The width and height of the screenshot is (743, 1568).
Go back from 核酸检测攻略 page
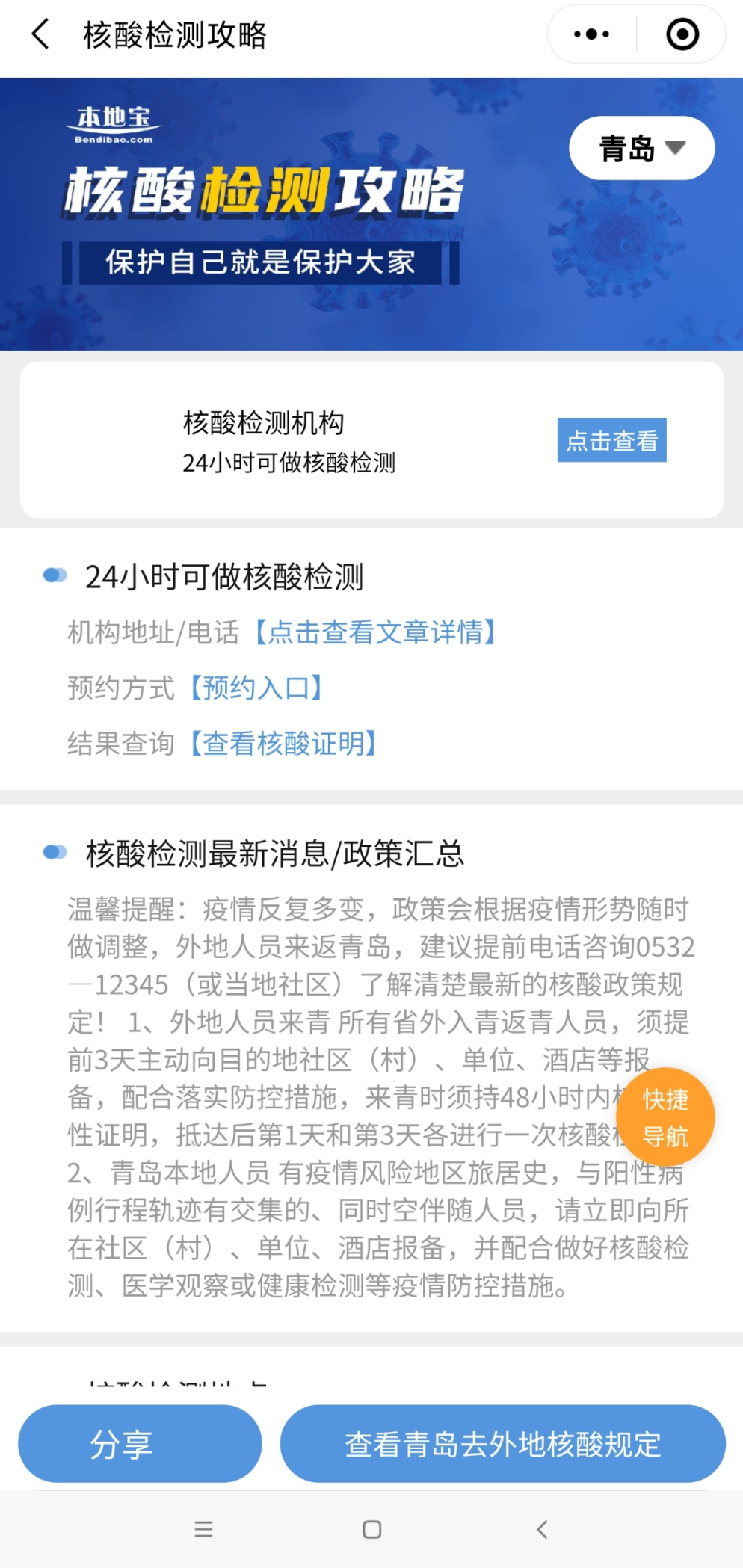40,34
